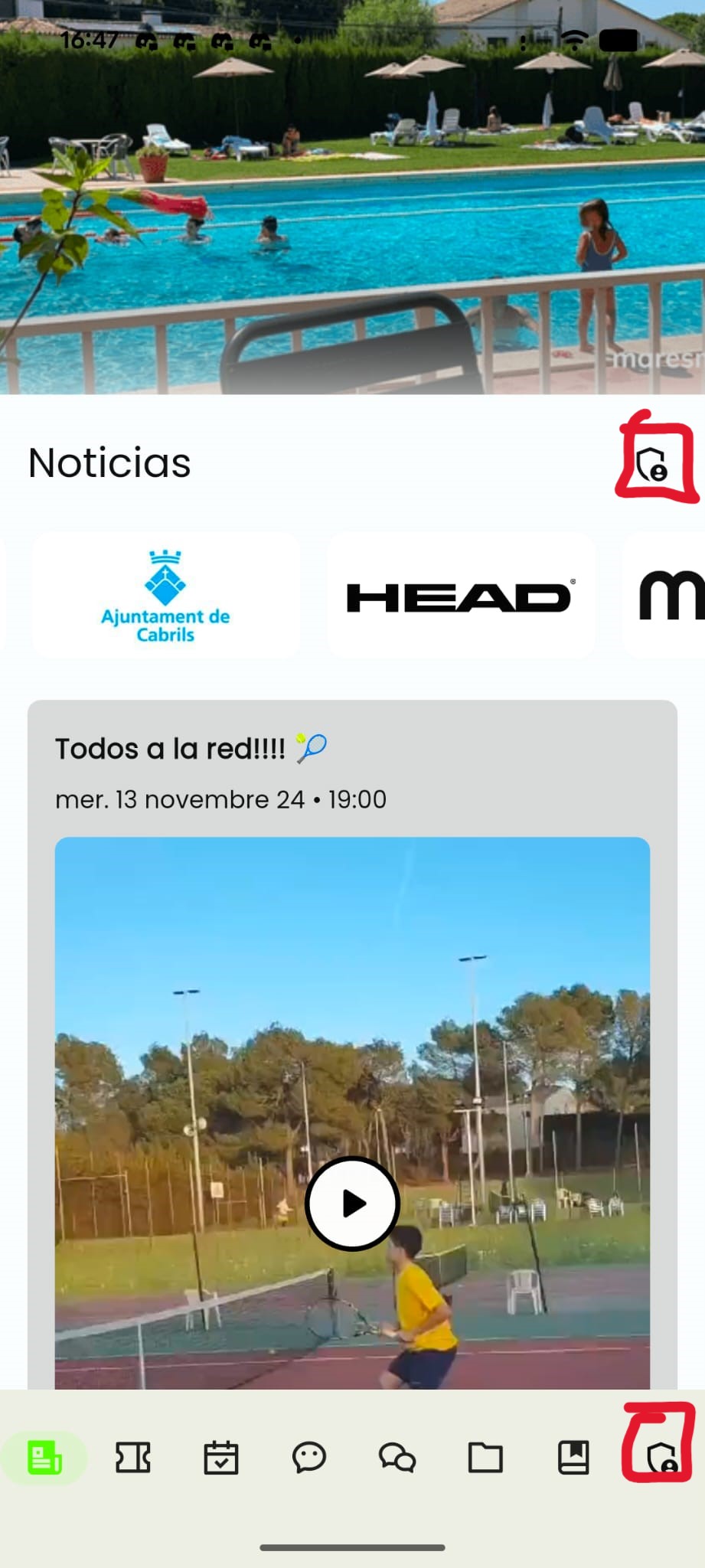705x1568 pixels.
Task: Switch to the tickets tab
Action: tap(132, 1458)
